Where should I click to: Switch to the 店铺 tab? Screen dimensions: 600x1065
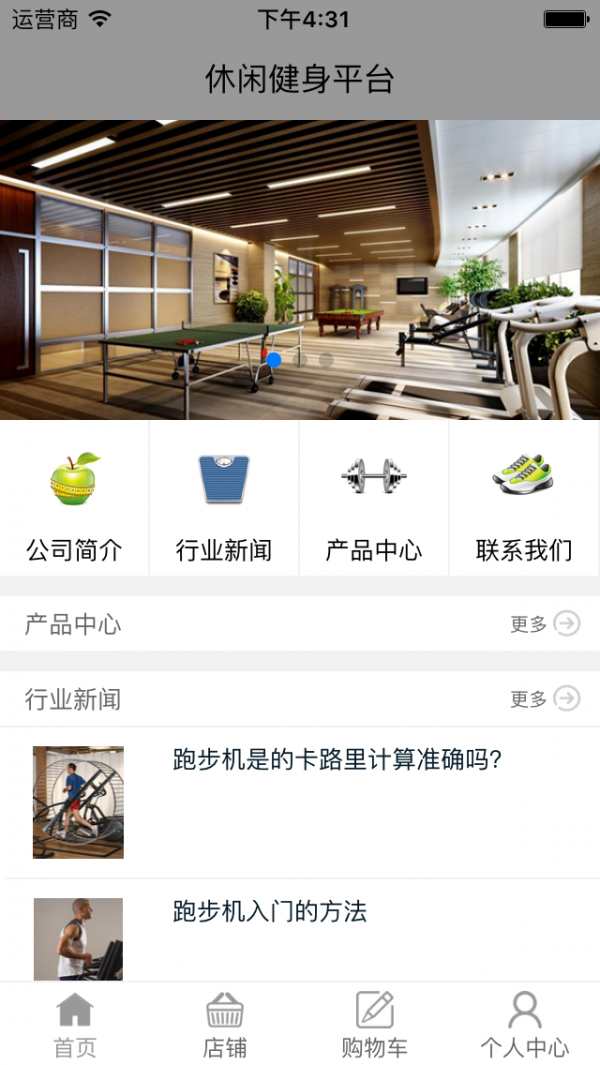224,1025
